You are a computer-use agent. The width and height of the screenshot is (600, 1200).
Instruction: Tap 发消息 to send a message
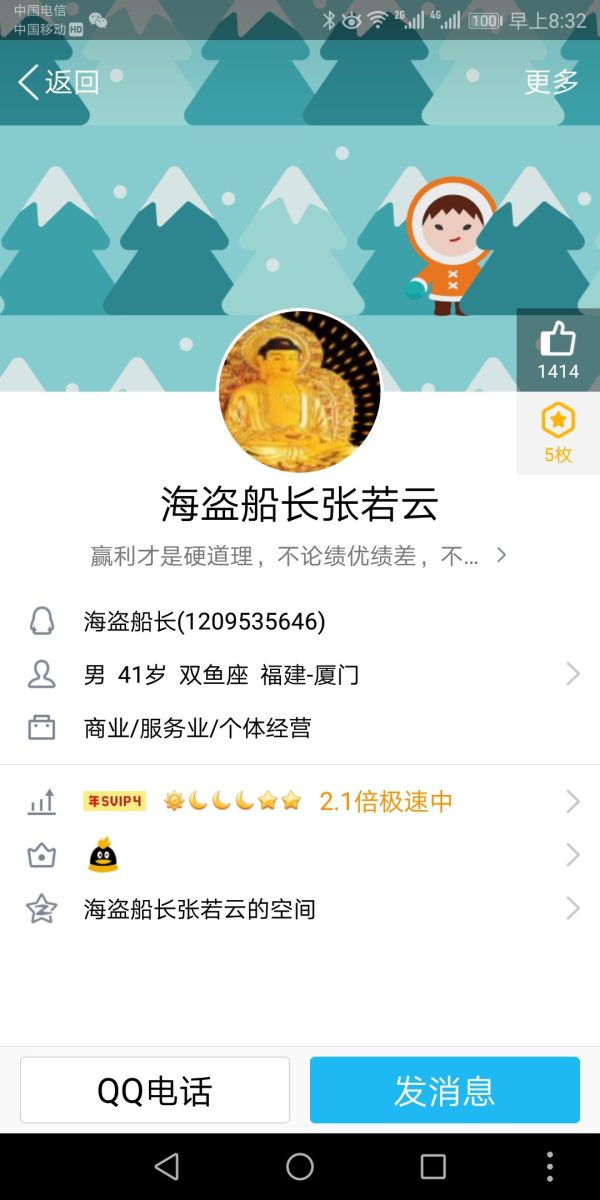point(444,1090)
